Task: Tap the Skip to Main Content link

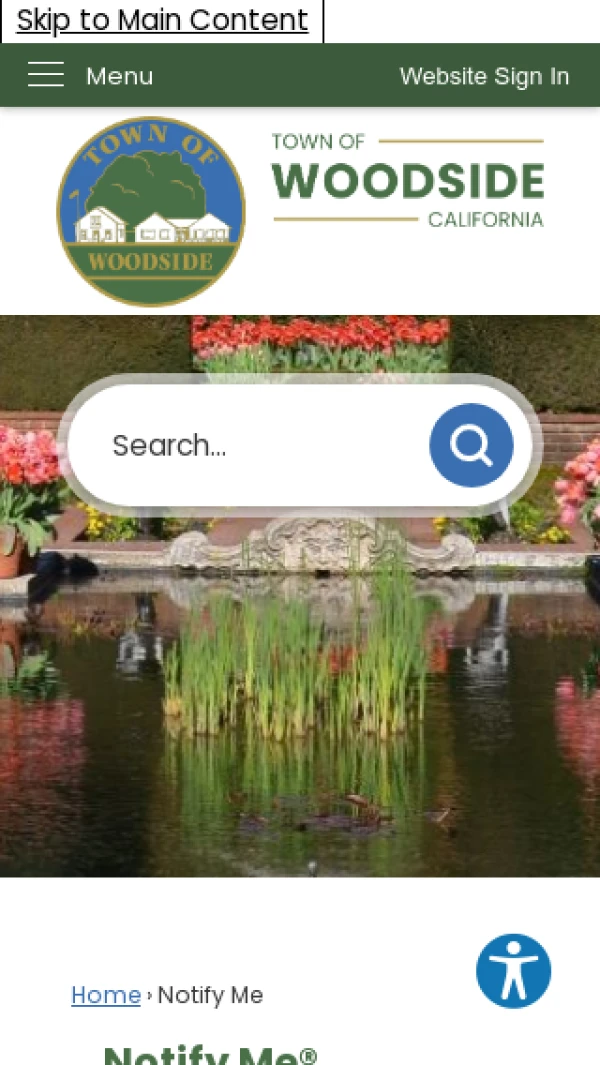Action: [162, 20]
